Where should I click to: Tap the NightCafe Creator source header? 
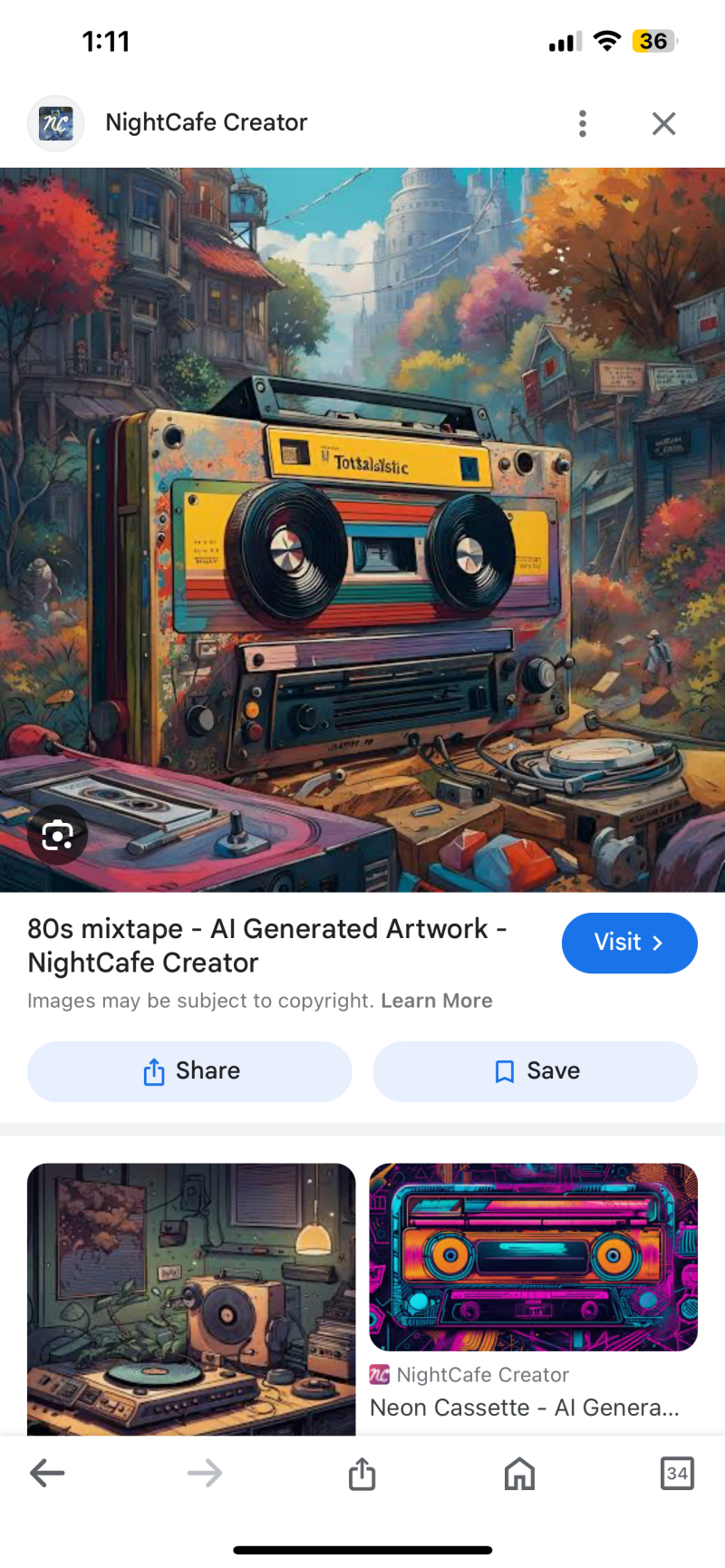(x=206, y=123)
